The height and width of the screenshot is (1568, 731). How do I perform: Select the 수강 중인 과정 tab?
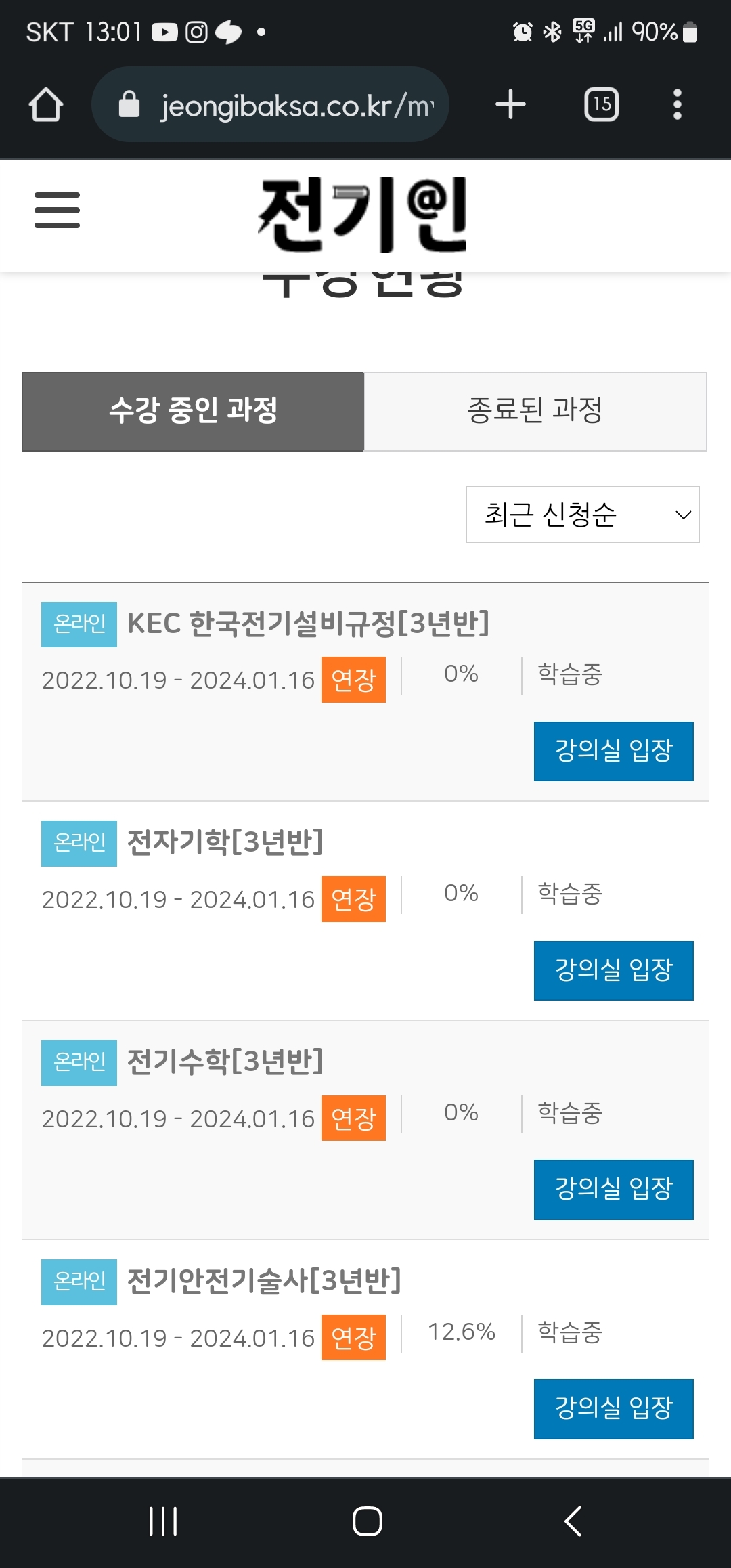pos(193,411)
